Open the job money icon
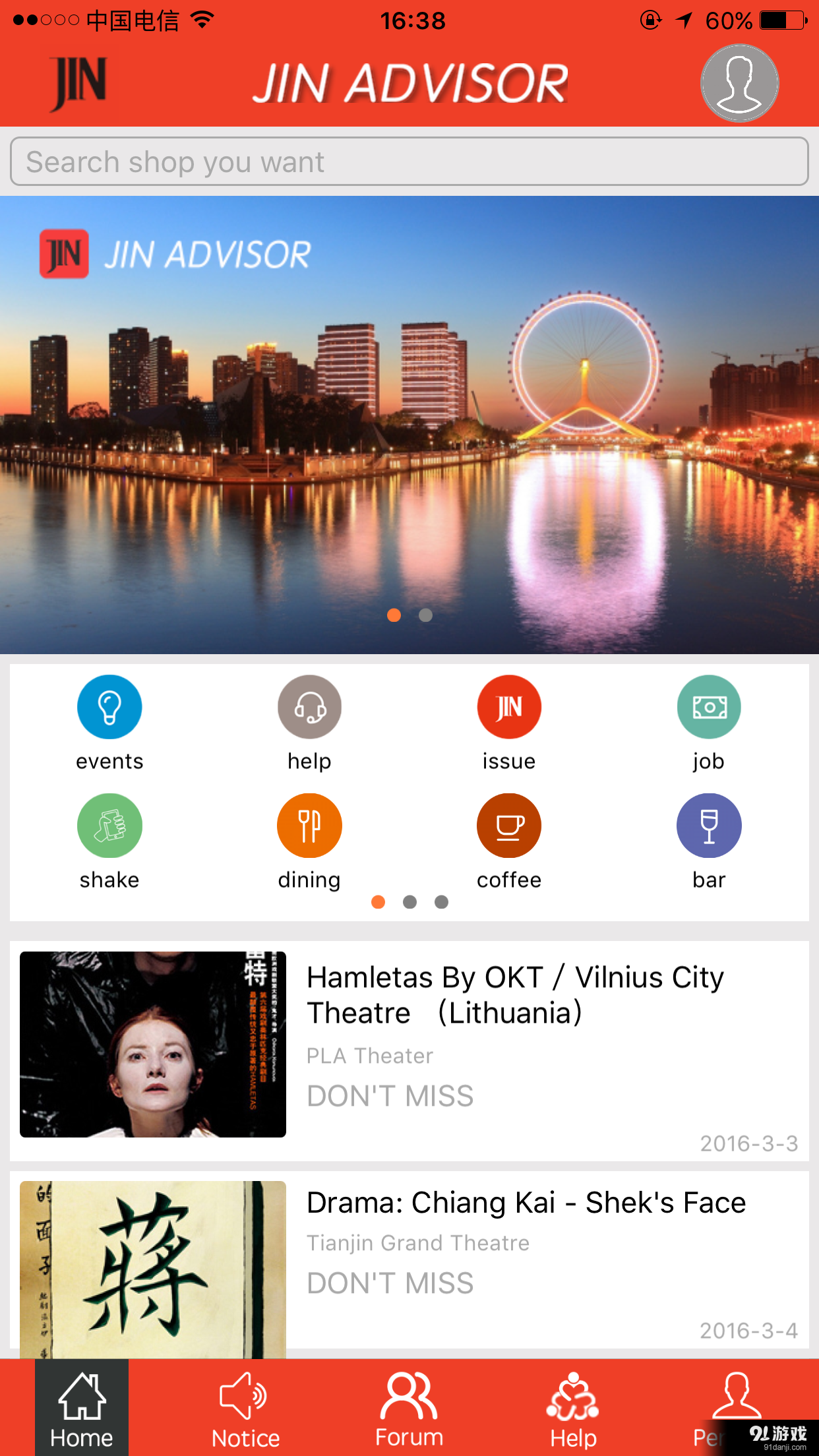Image resolution: width=819 pixels, height=1456 pixels. [709, 706]
